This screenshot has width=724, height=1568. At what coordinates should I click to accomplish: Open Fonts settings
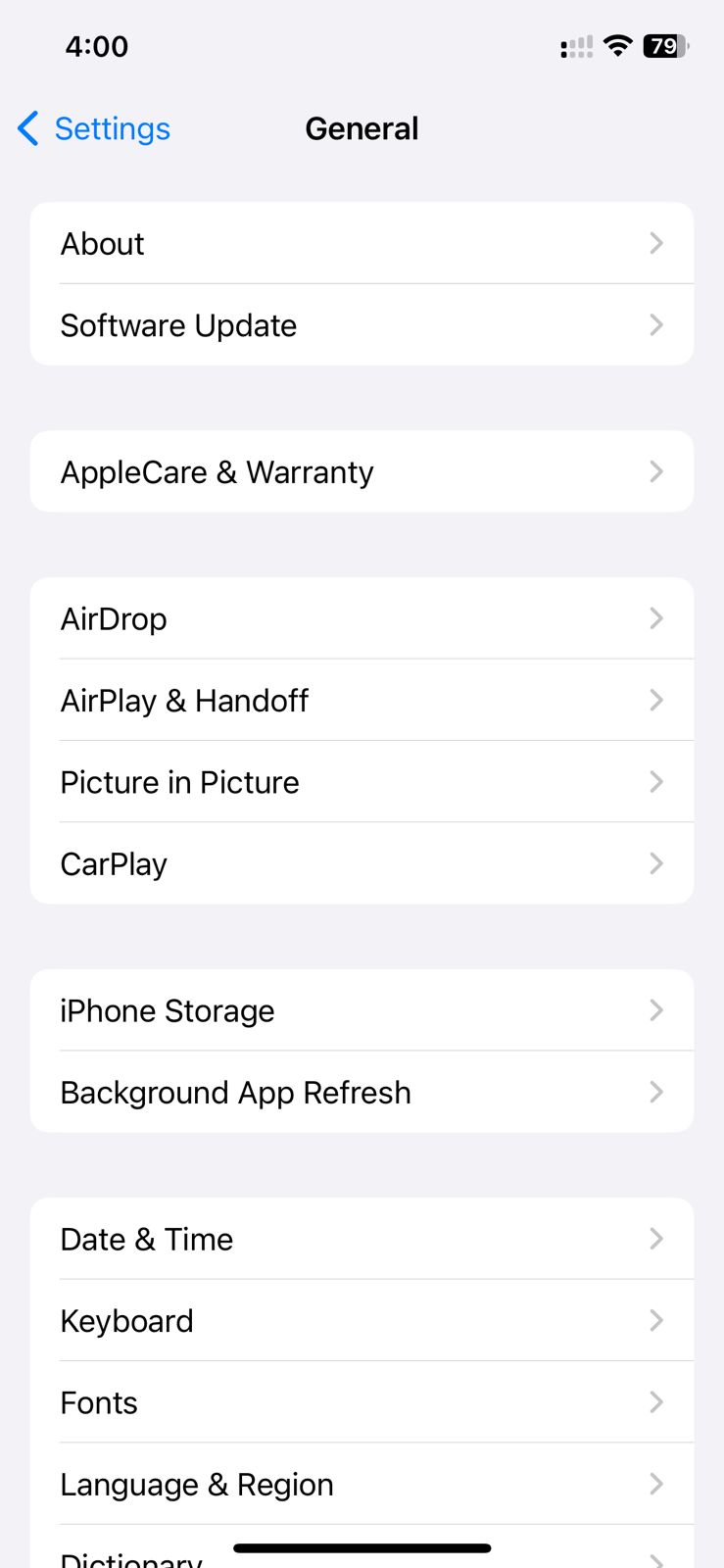pos(362,1402)
